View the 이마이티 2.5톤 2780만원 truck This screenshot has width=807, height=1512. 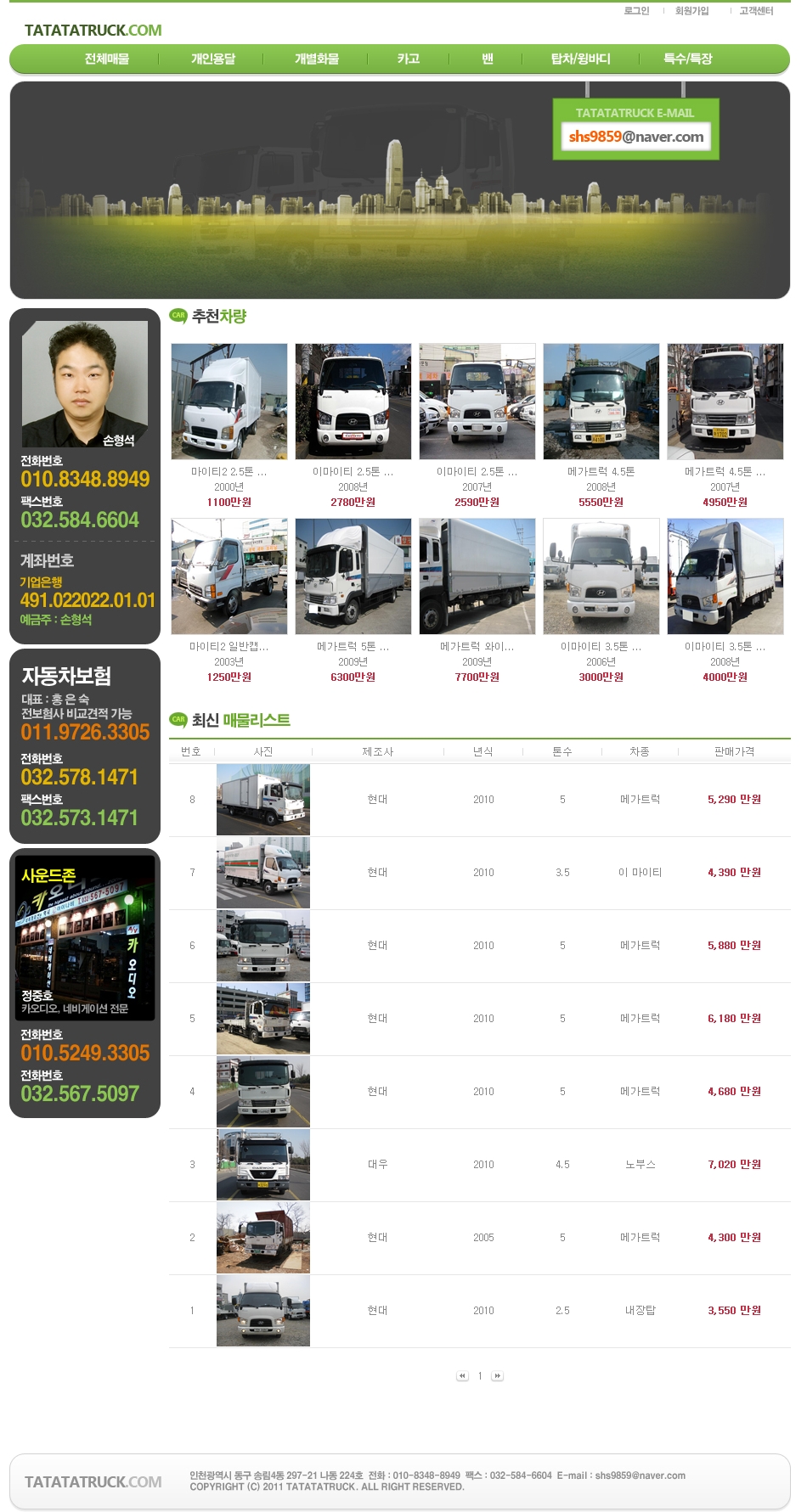click(x=353, y=402)
